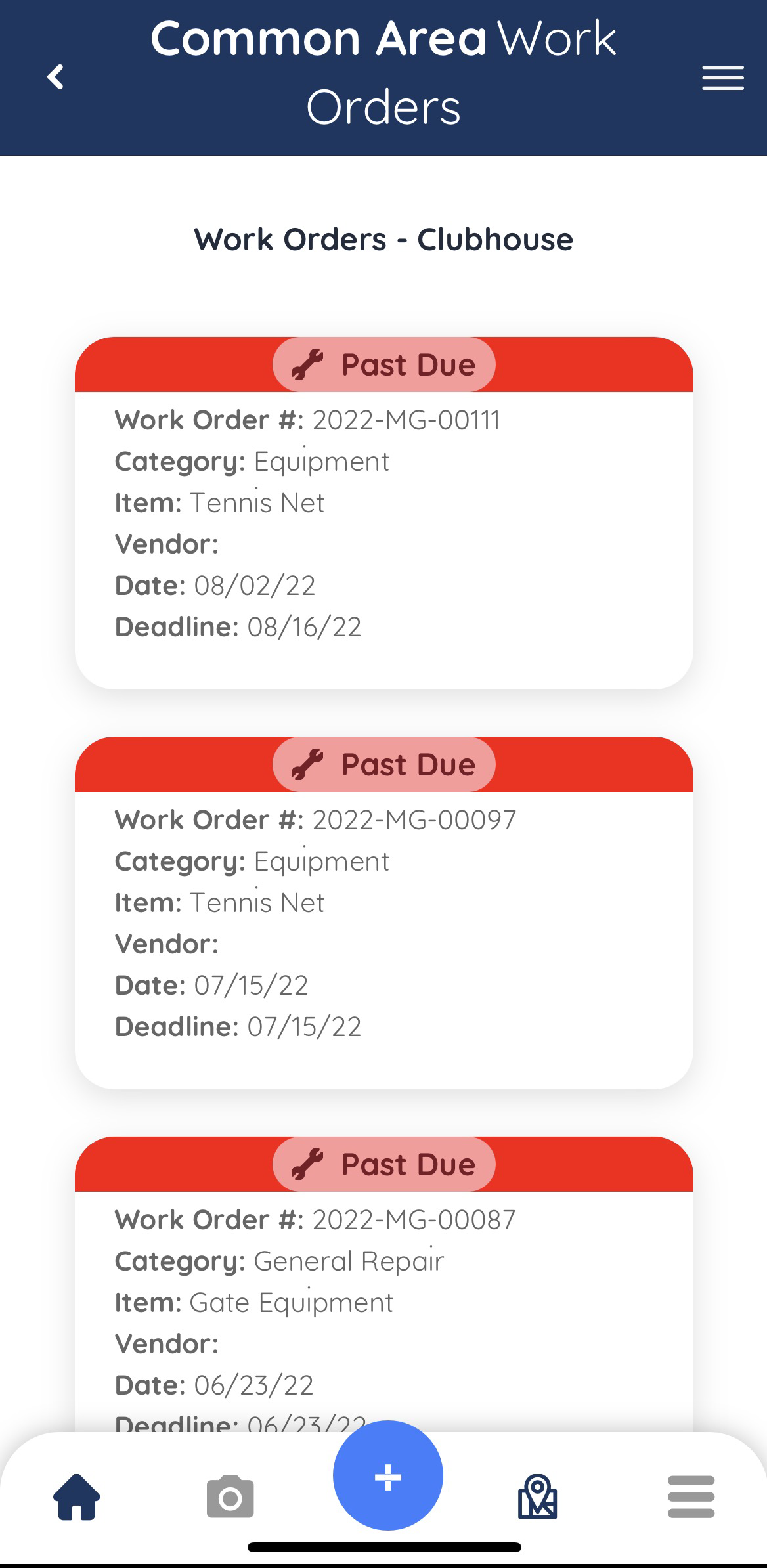Open the camera tool in bottom bar
Image resolution: width=767 pixels, height=1568 pixels.
(x=230, y=1498)
